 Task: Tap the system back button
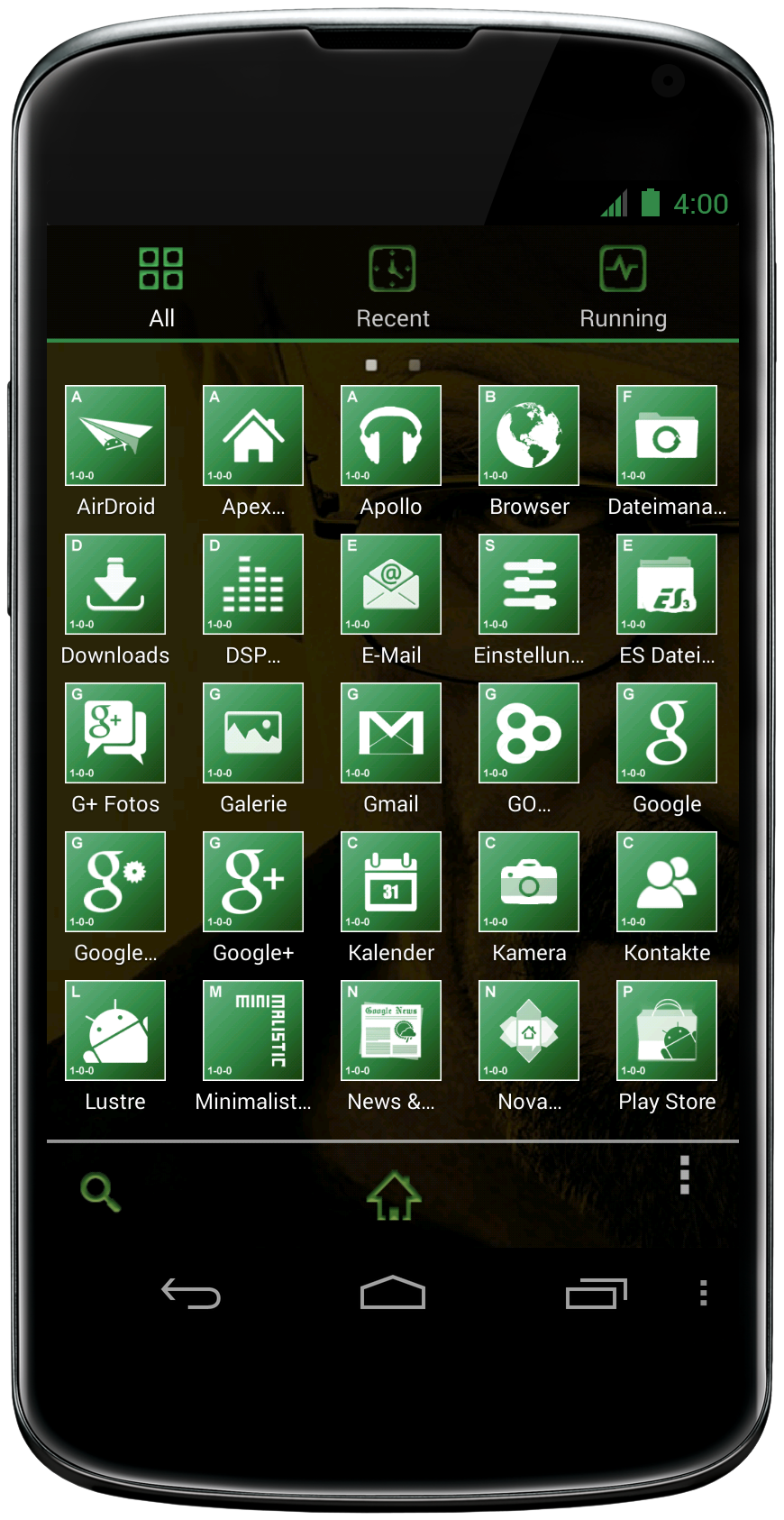[x=191, y=1293]
